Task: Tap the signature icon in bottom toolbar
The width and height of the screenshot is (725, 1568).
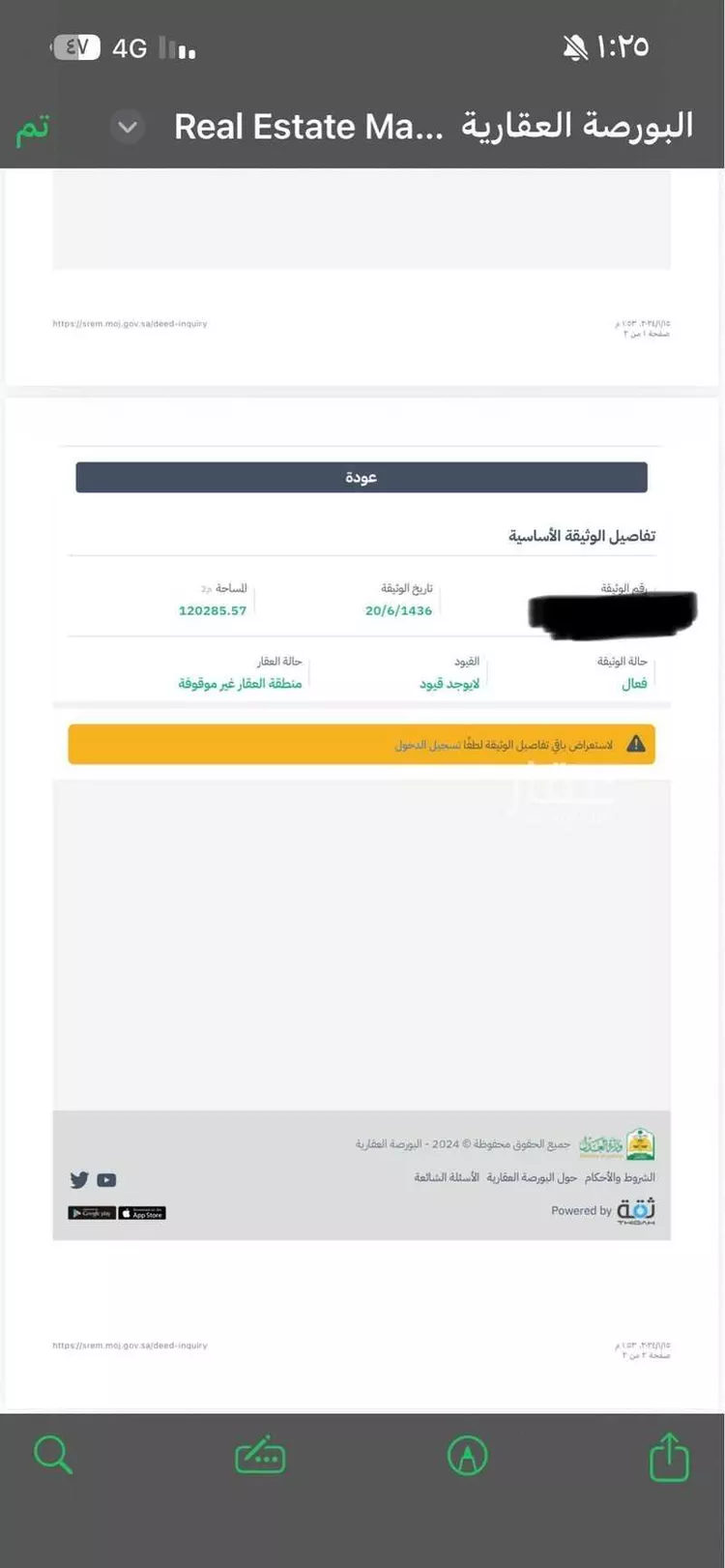Action: point(467,1454)
